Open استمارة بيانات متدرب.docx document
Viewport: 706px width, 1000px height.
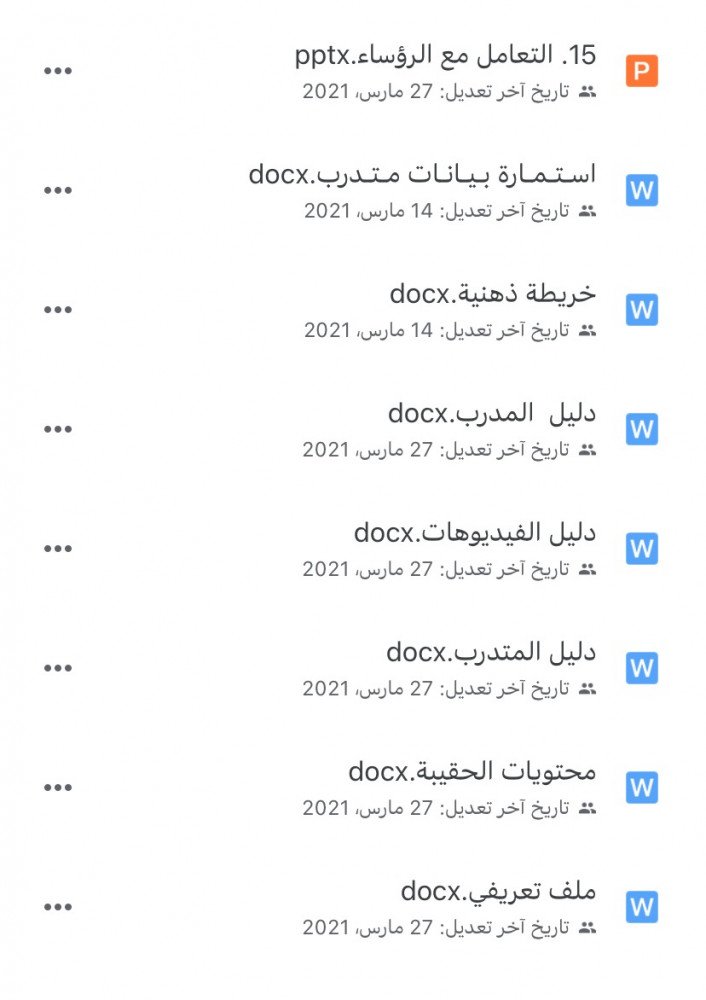point(422,175)
